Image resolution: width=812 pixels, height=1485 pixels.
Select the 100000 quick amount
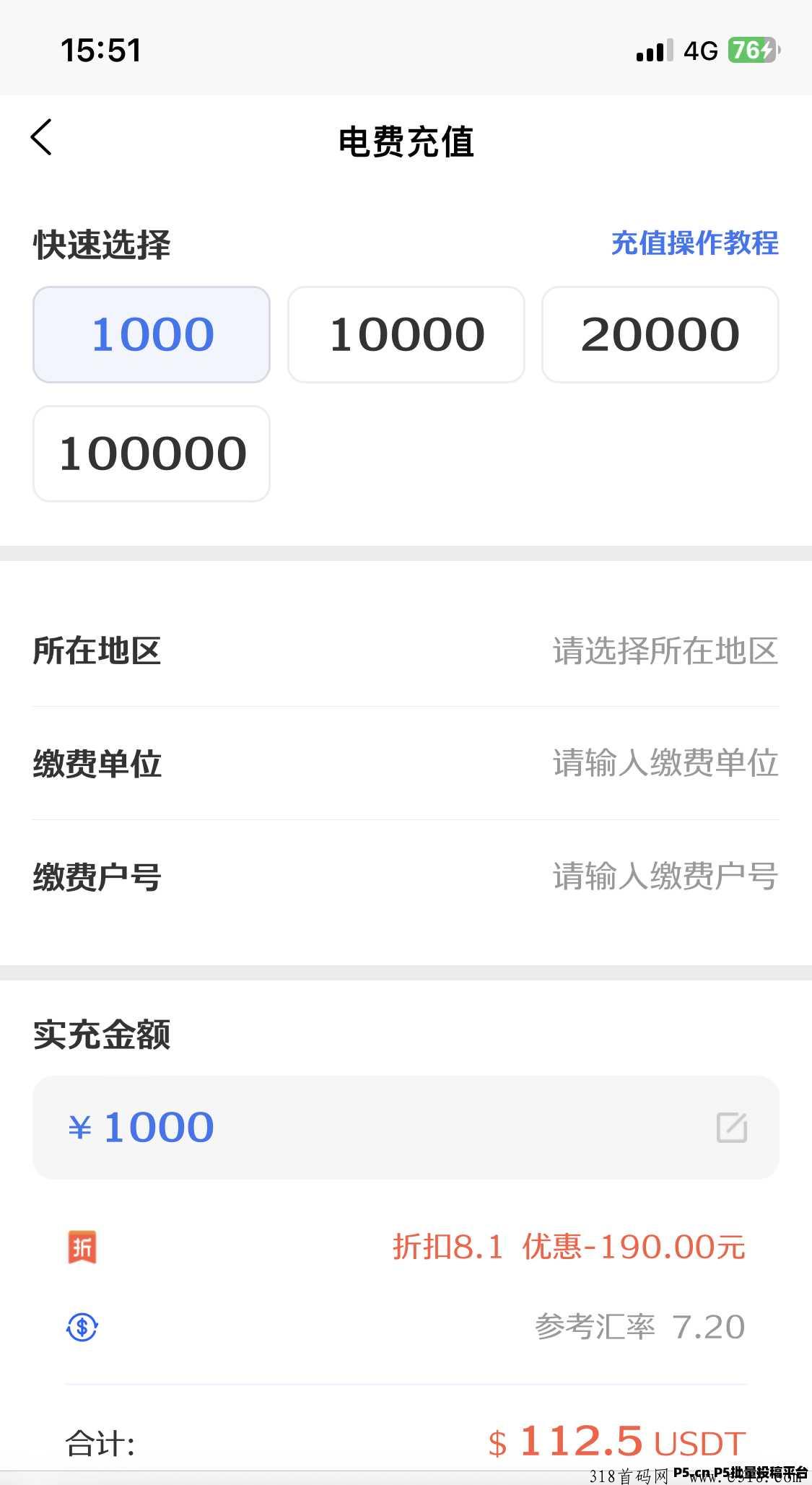click(152, 453)
